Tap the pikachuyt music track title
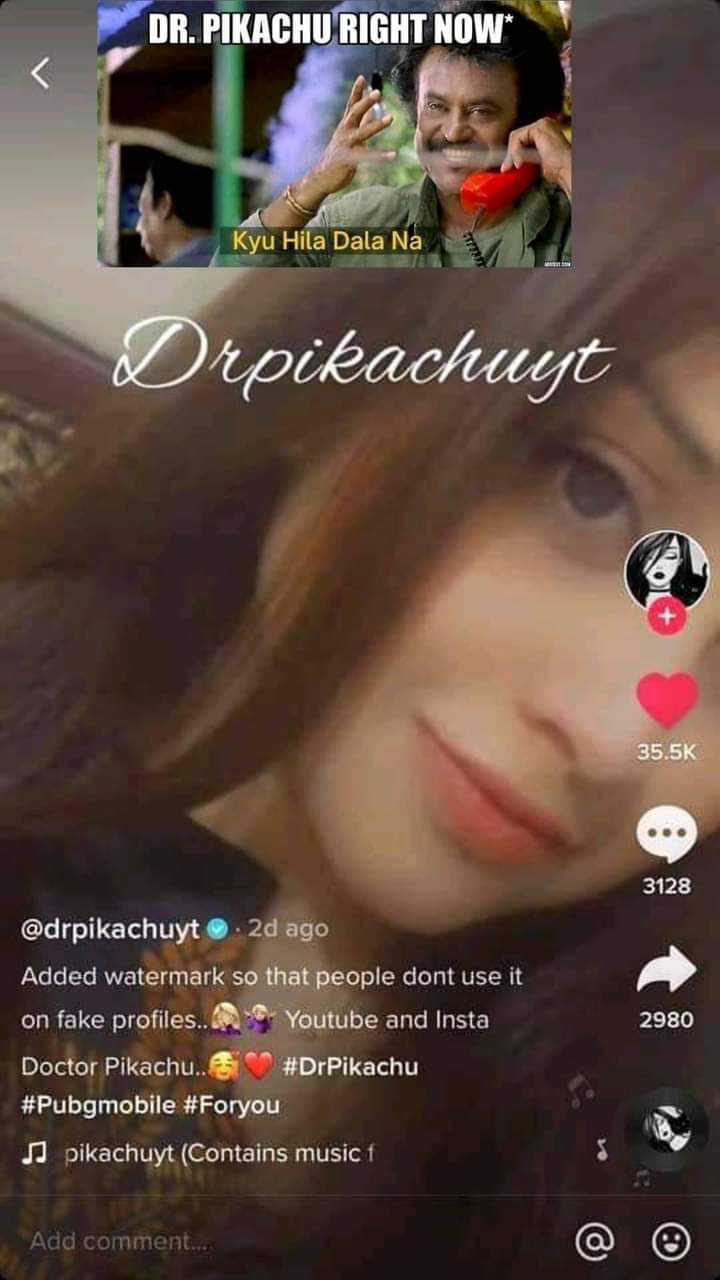This screenshot has height=1280, width=720. click(x=218, y=1153)
